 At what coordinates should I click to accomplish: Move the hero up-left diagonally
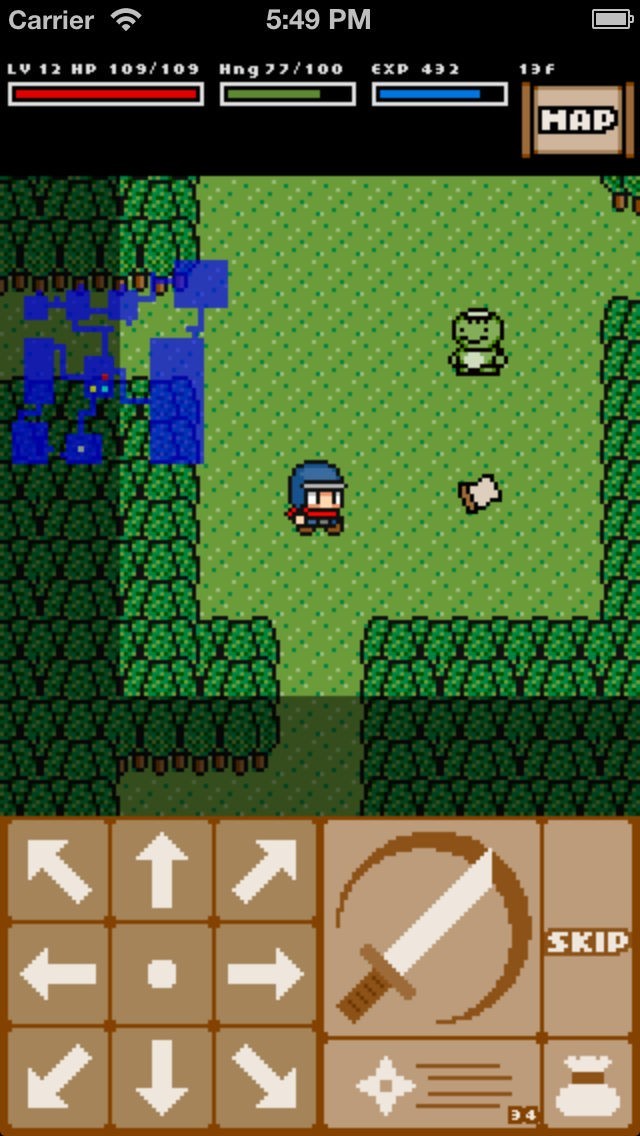pos(59,870)
